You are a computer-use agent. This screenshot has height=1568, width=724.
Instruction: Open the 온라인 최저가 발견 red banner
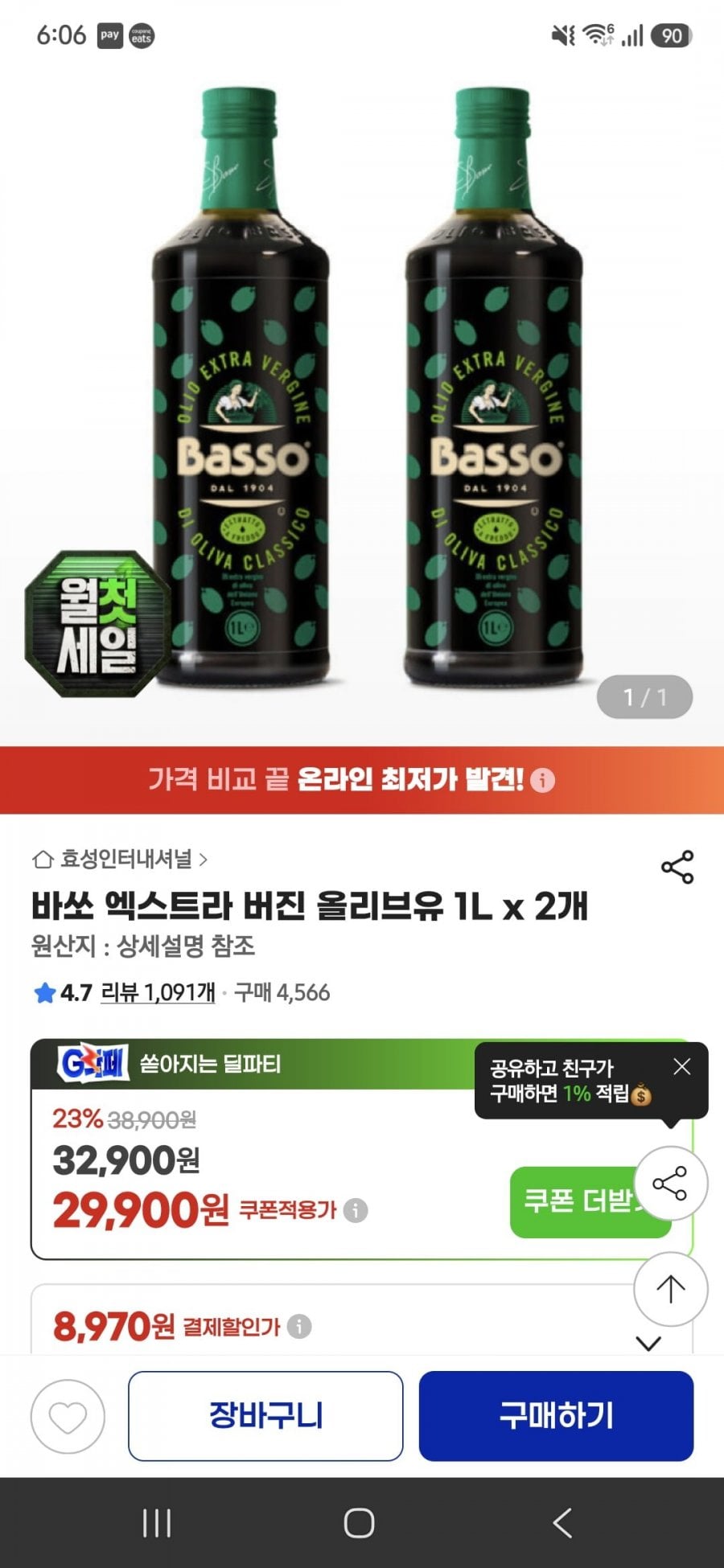362,779
